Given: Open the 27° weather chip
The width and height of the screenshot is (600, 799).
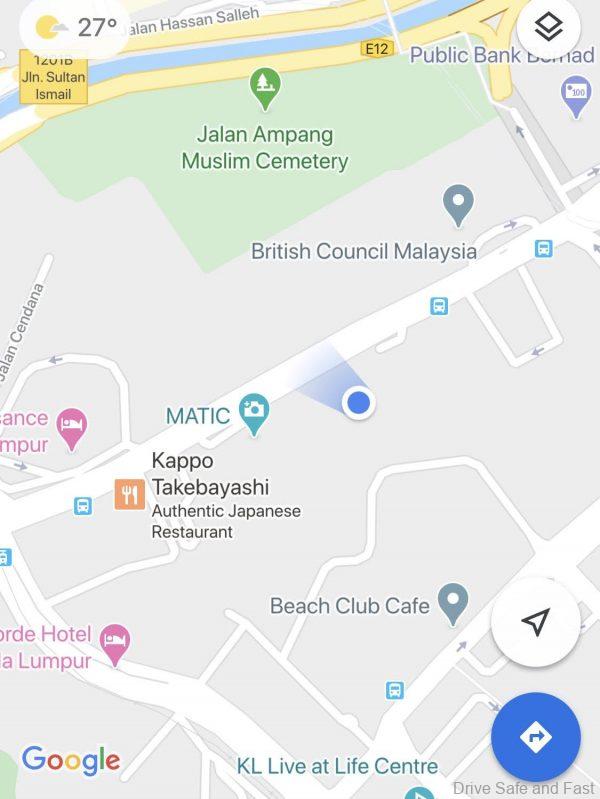Looking at the screenshot, I should click(78, 27).
